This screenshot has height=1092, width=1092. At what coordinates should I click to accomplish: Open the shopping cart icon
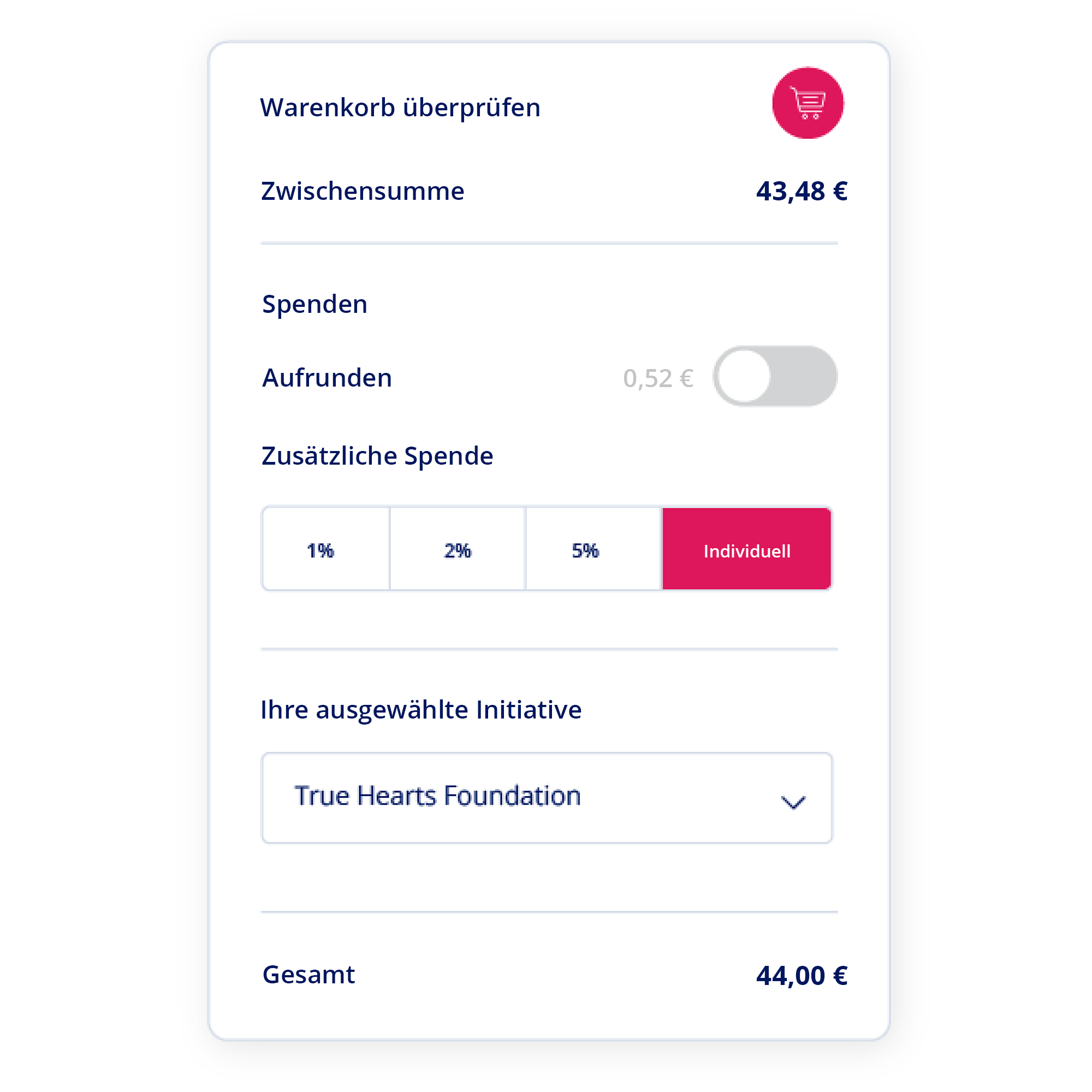(808, 103)
